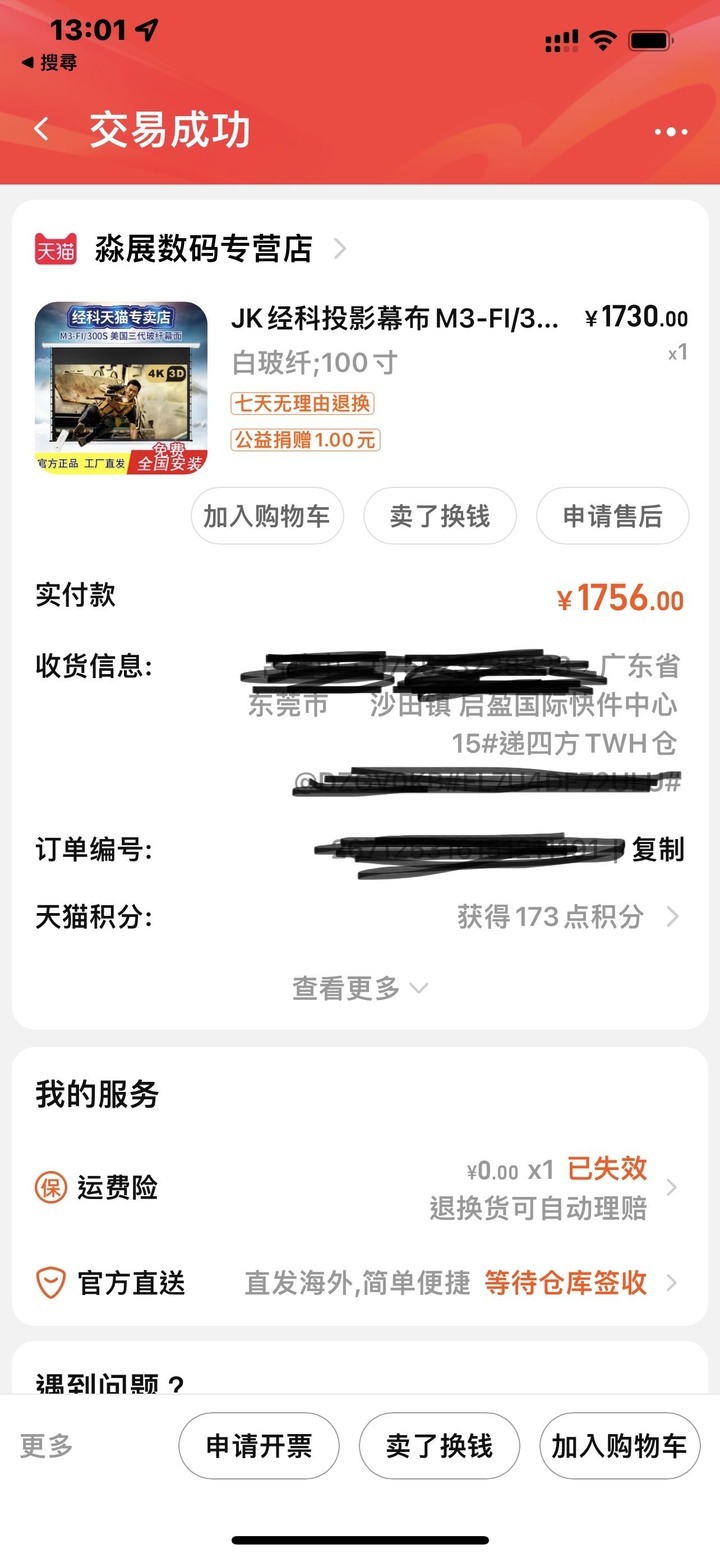Copy the order number with 复制

658,849
